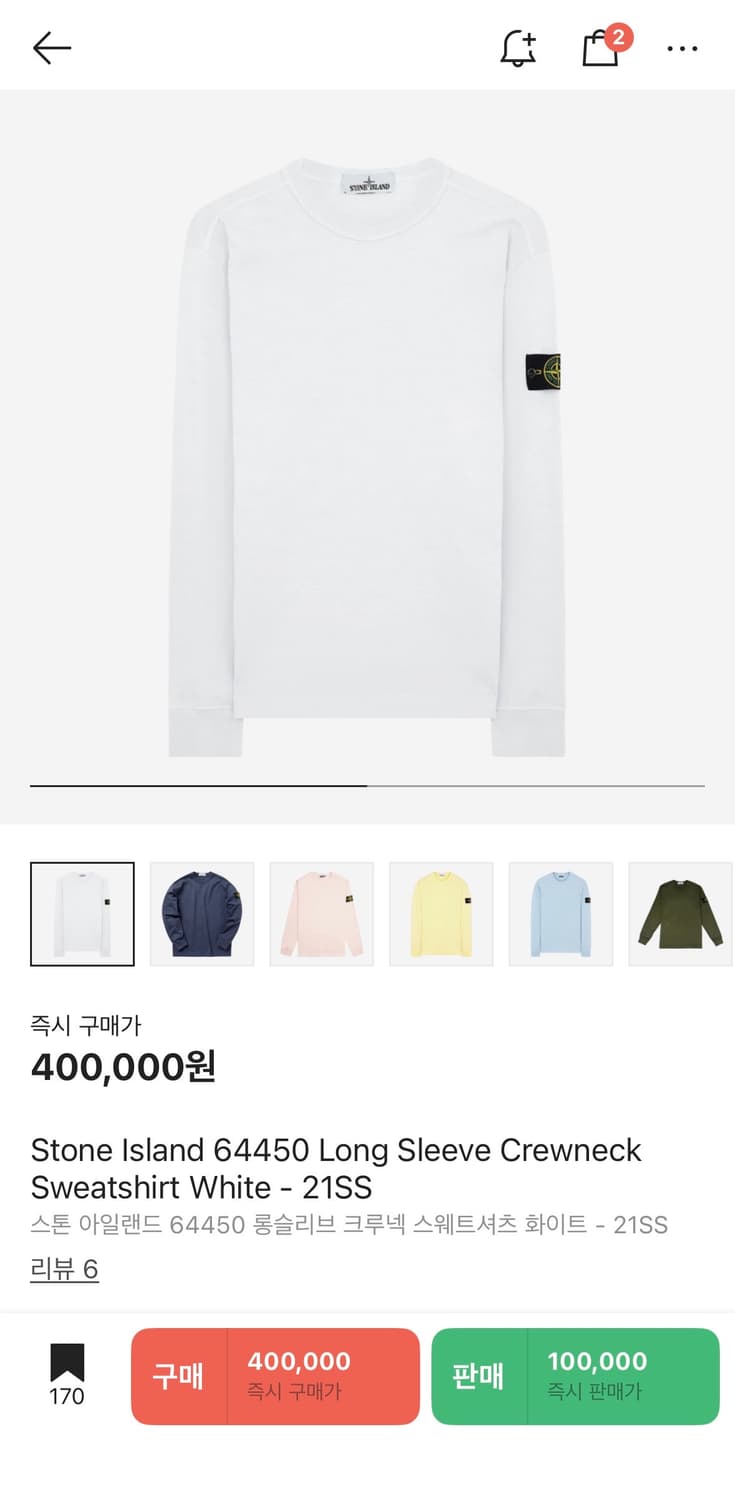735x1500 pixels.
Task: Tap the Korean product name subtitle
Action: [352, 1226]
